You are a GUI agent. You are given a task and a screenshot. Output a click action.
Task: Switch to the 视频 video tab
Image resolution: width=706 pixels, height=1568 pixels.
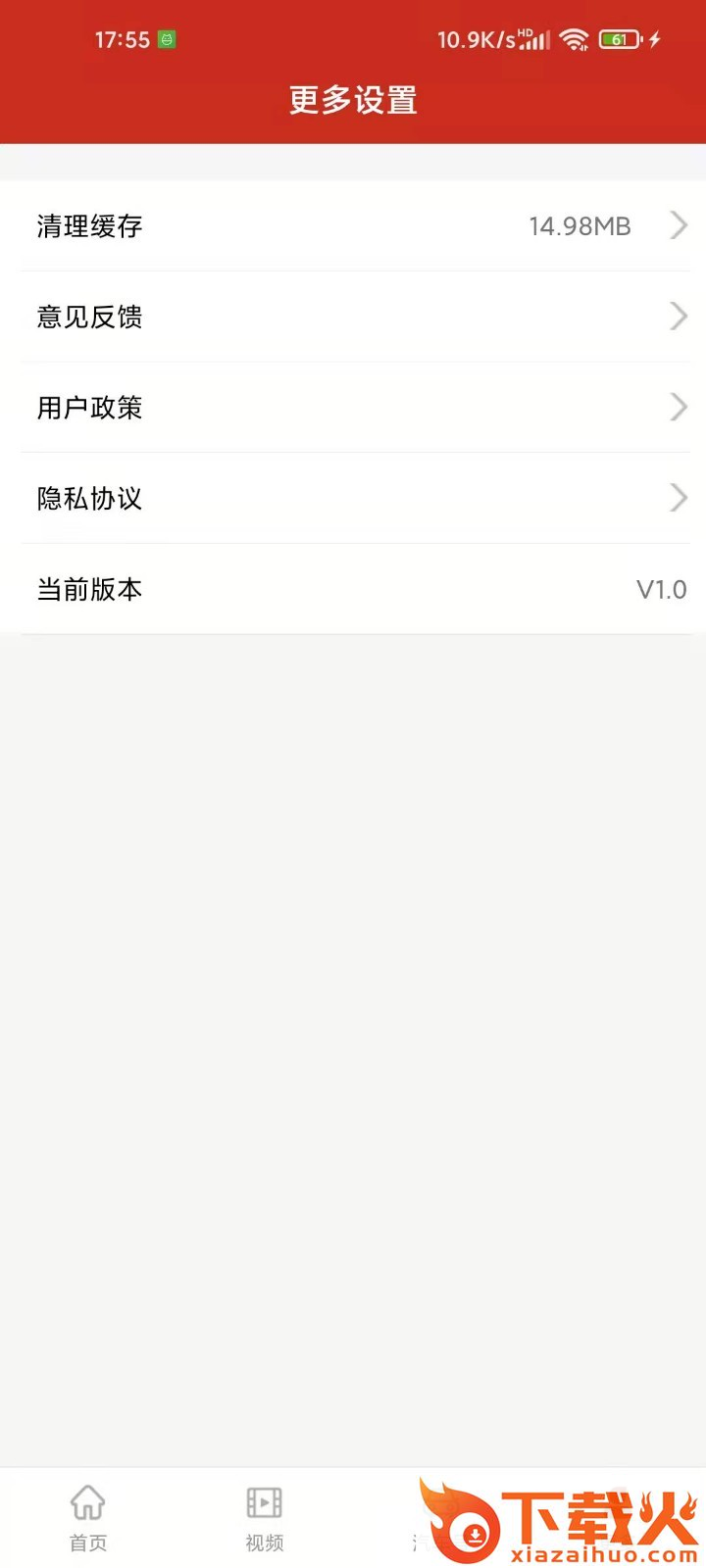click(x=265, y=1518)
